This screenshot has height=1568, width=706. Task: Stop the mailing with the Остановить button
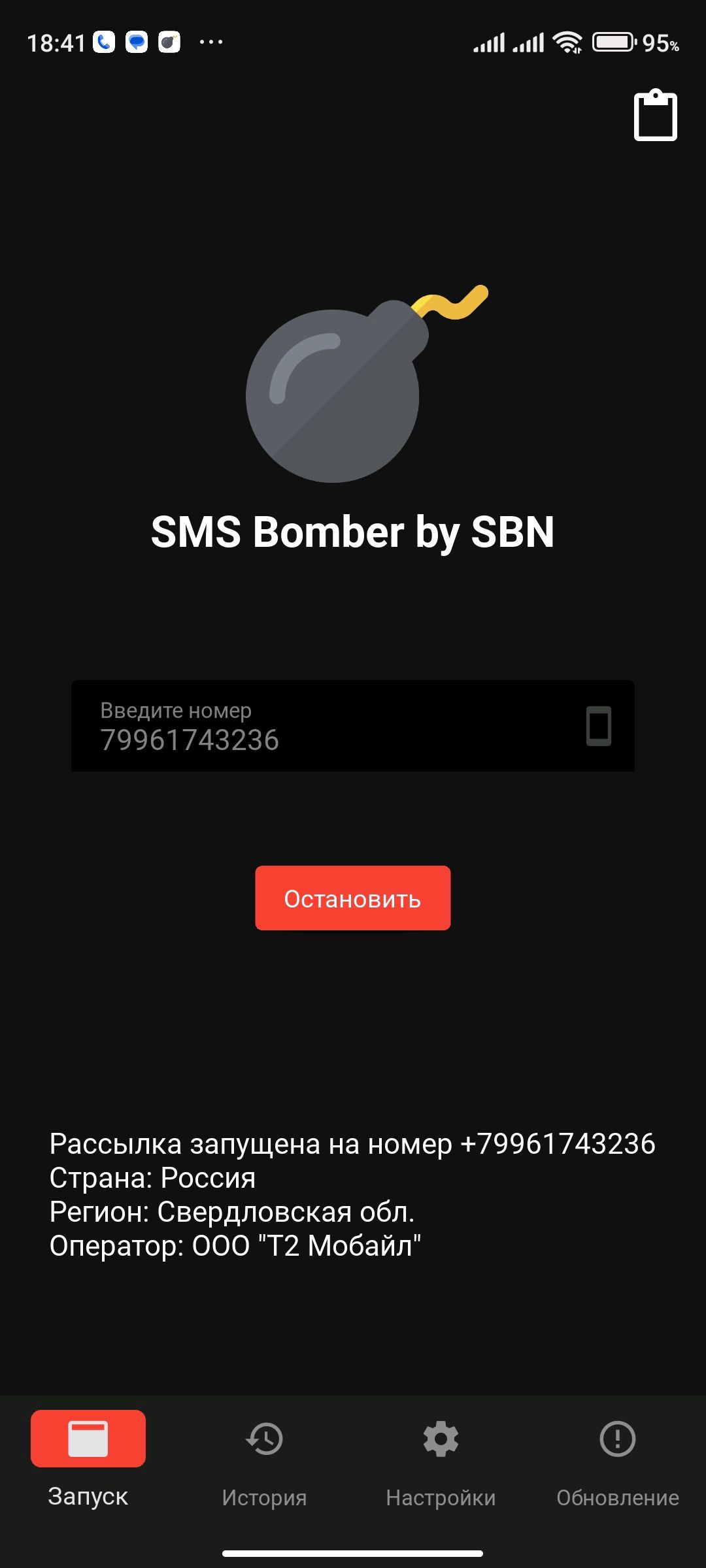[352, 898]
